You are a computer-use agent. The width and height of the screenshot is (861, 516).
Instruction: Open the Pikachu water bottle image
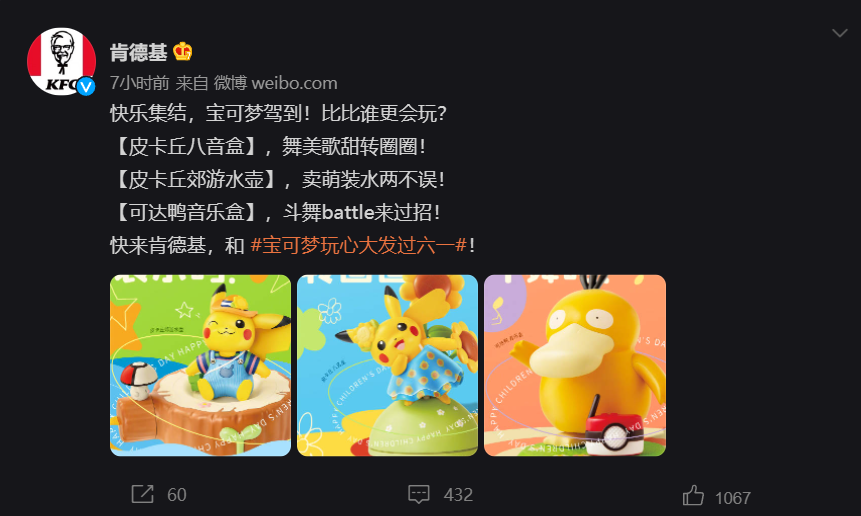(200, 365)
